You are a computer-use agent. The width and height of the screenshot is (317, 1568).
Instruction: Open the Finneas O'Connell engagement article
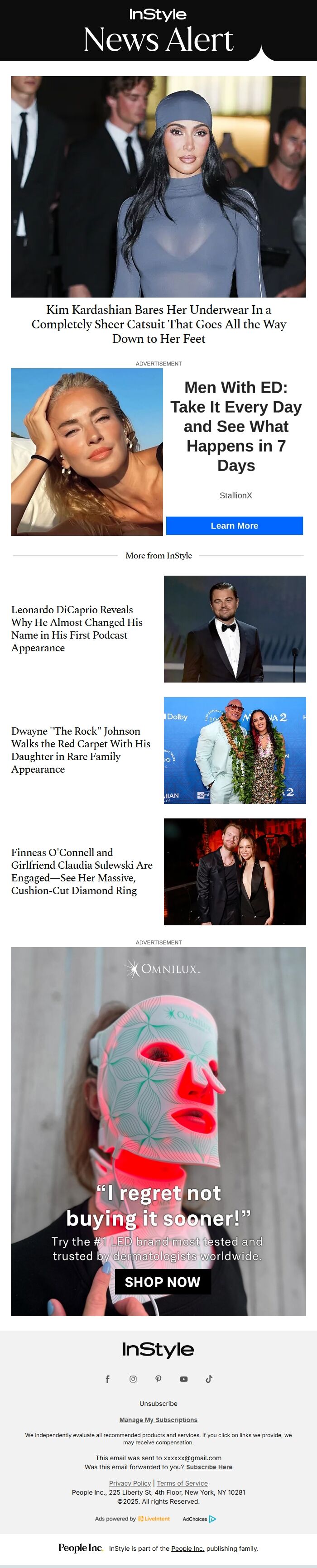click(82, 871)
